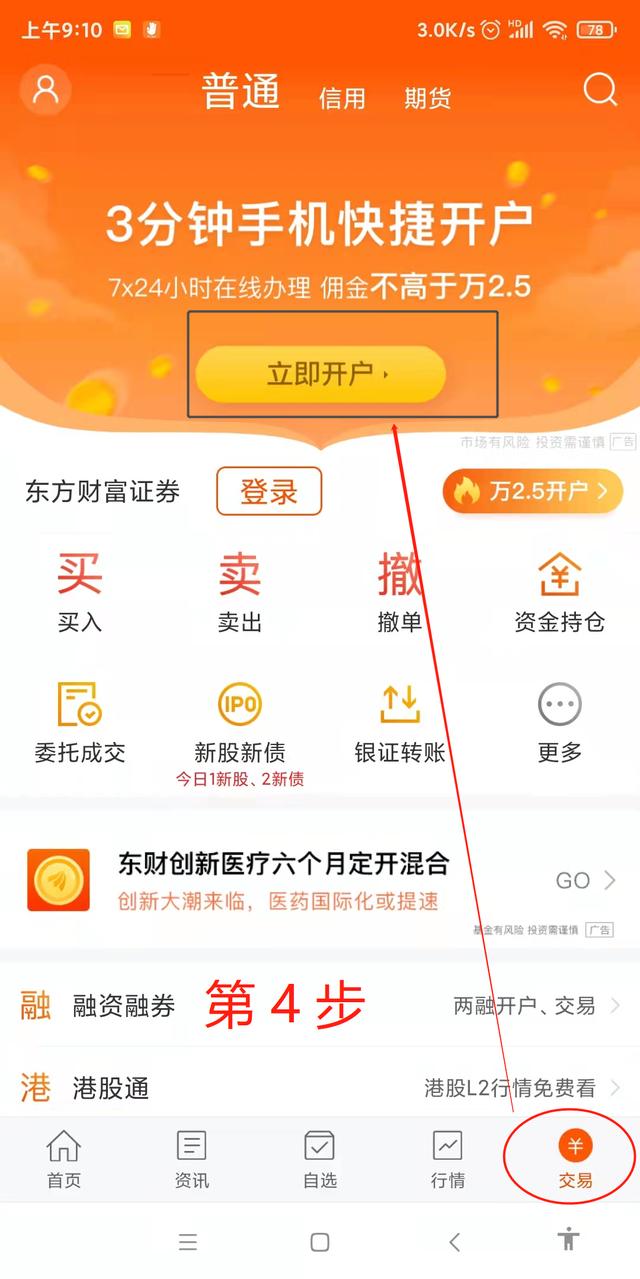Tap the 立即开户 button
This screenshot has width=640, height=1279.
[320, 374]
